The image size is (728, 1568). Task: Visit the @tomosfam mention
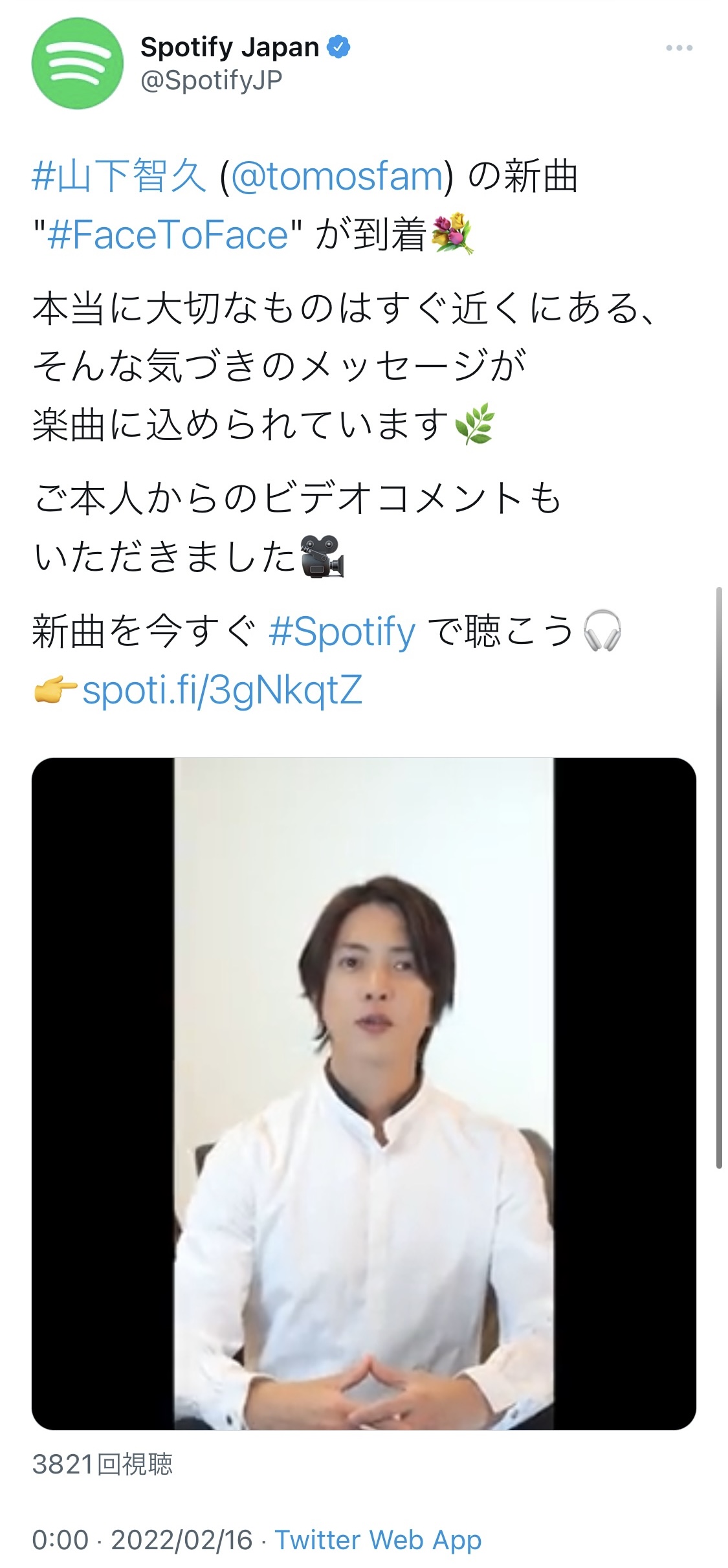click(x=337, y=176)
